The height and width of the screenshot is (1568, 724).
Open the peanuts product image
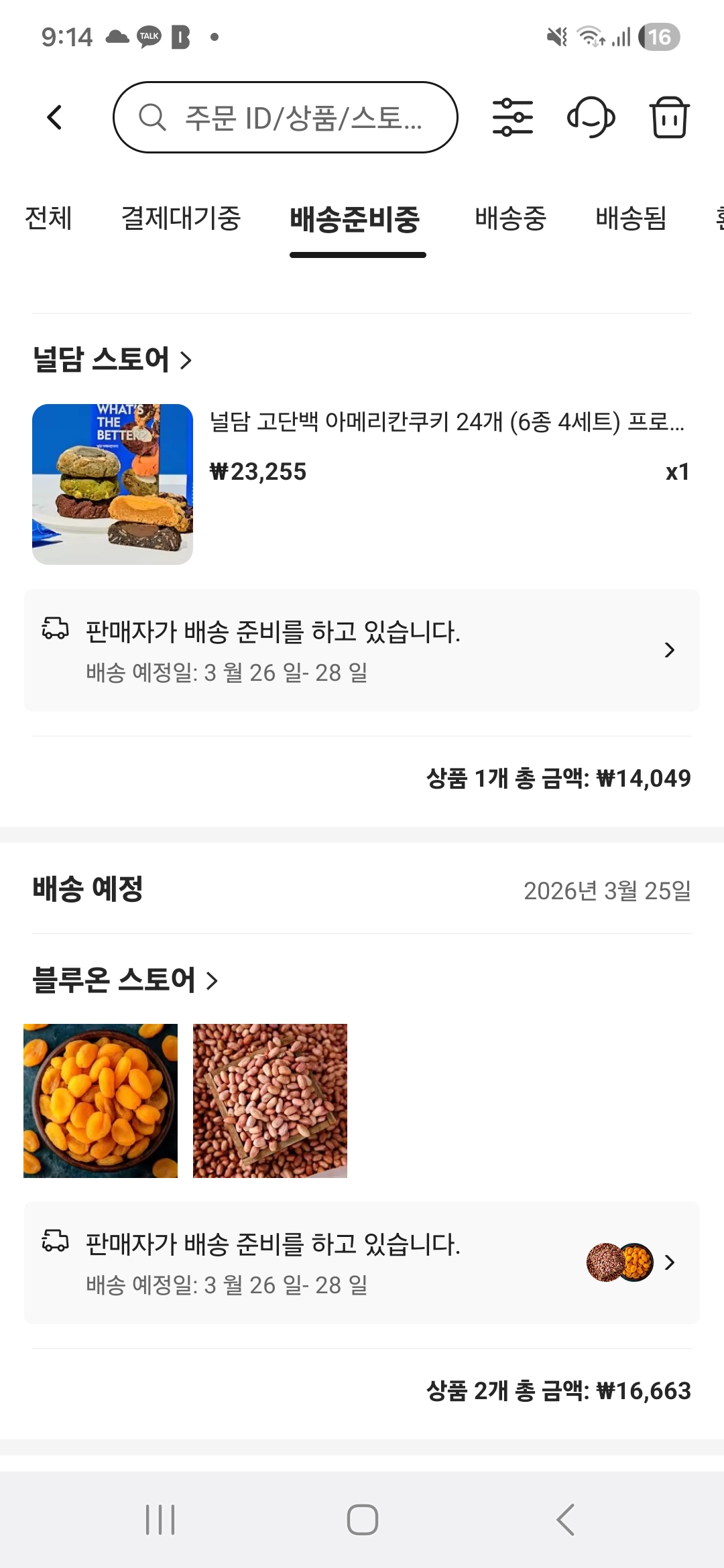[270, 1101]
